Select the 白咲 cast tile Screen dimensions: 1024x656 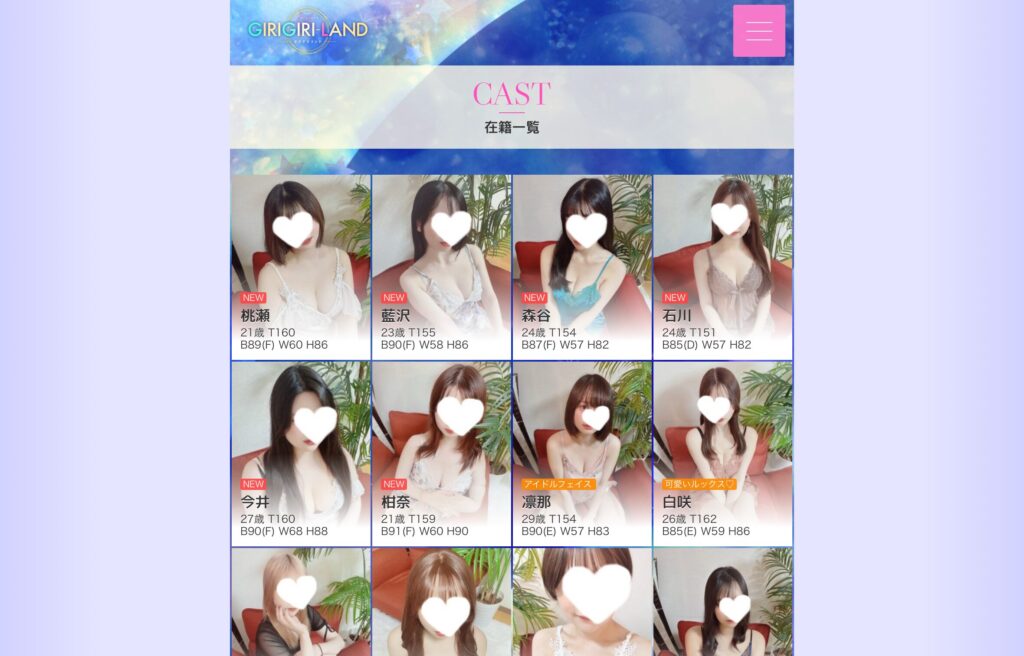tap(722, 453)
